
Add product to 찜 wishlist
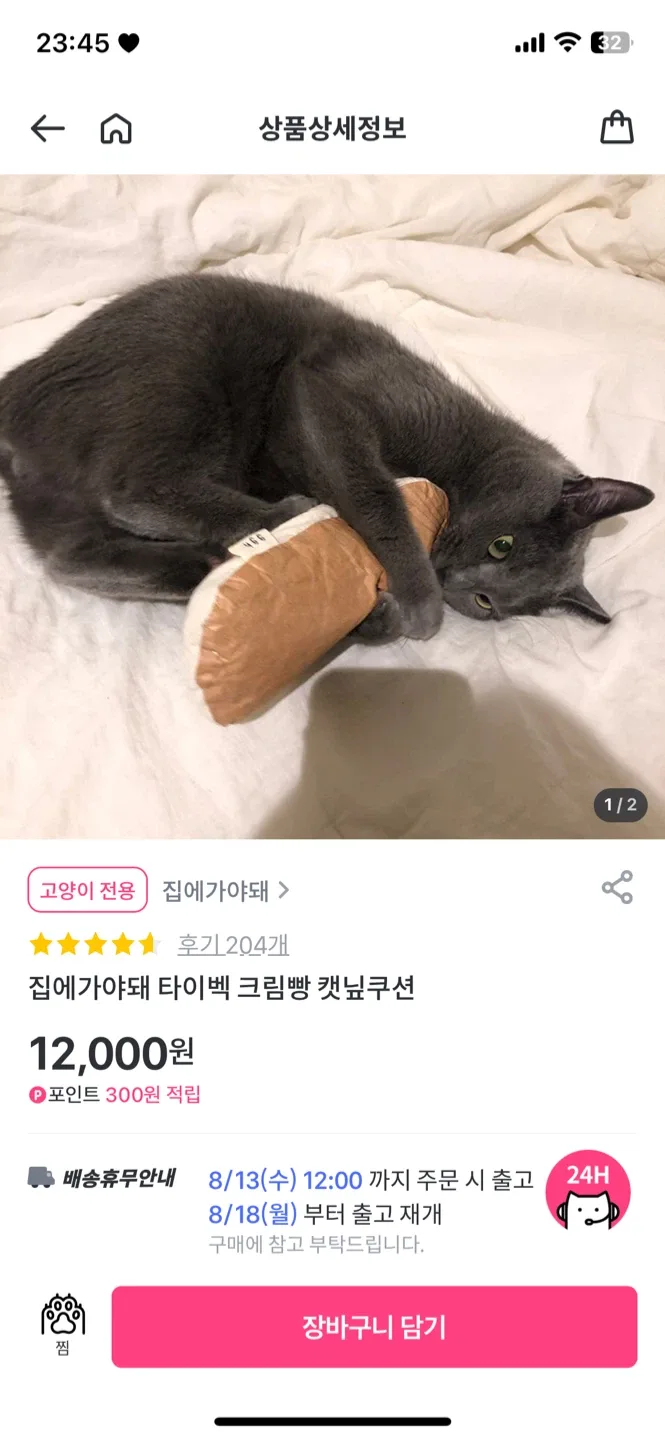[x=63, y=1323]
